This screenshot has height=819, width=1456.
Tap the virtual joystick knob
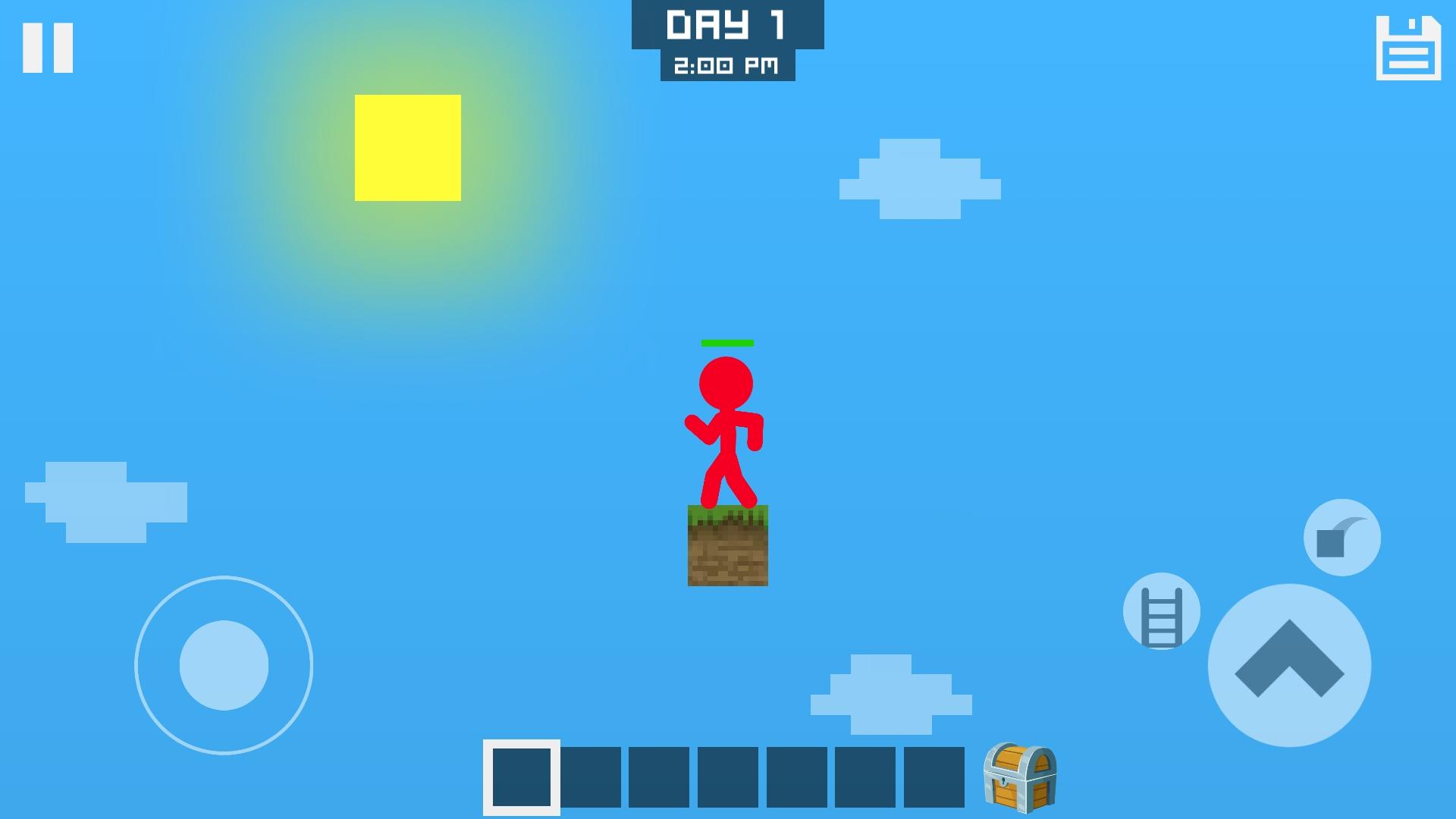point(224,665)
